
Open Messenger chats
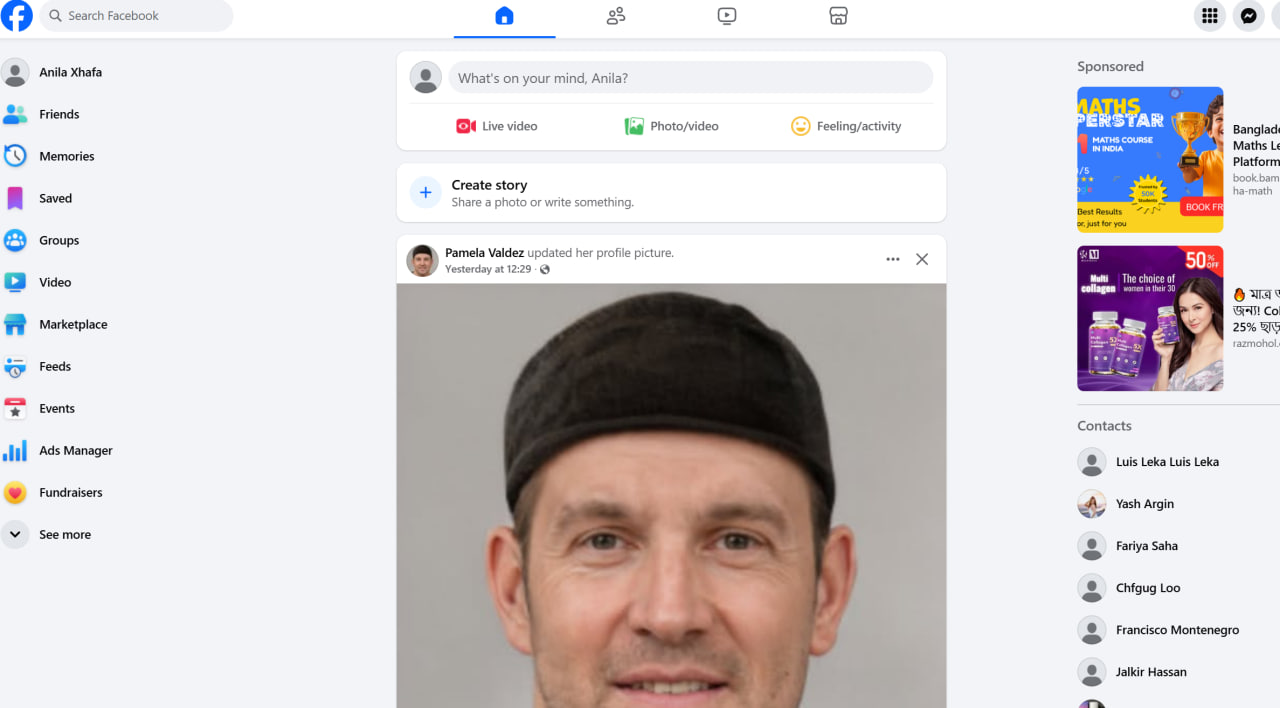(1248, 16)
